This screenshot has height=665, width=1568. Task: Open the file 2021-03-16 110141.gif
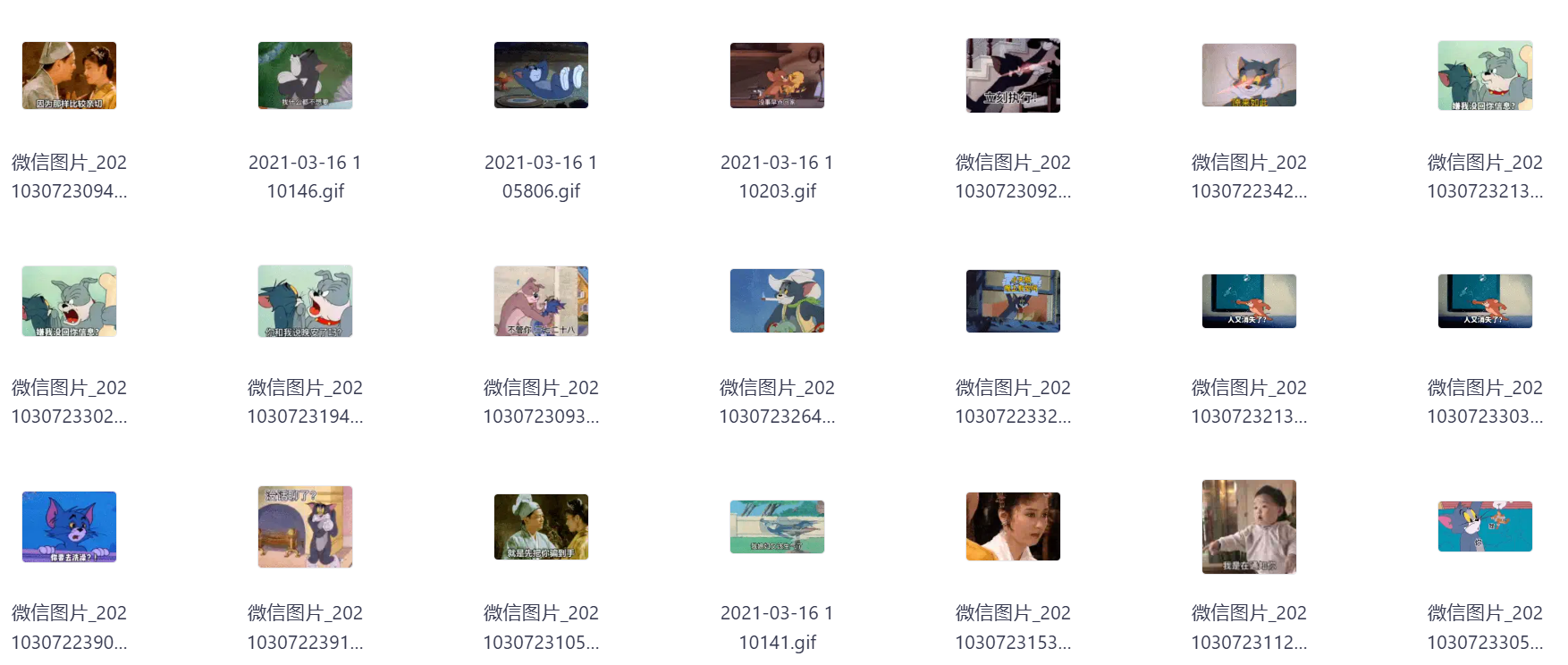coord(777,527)
